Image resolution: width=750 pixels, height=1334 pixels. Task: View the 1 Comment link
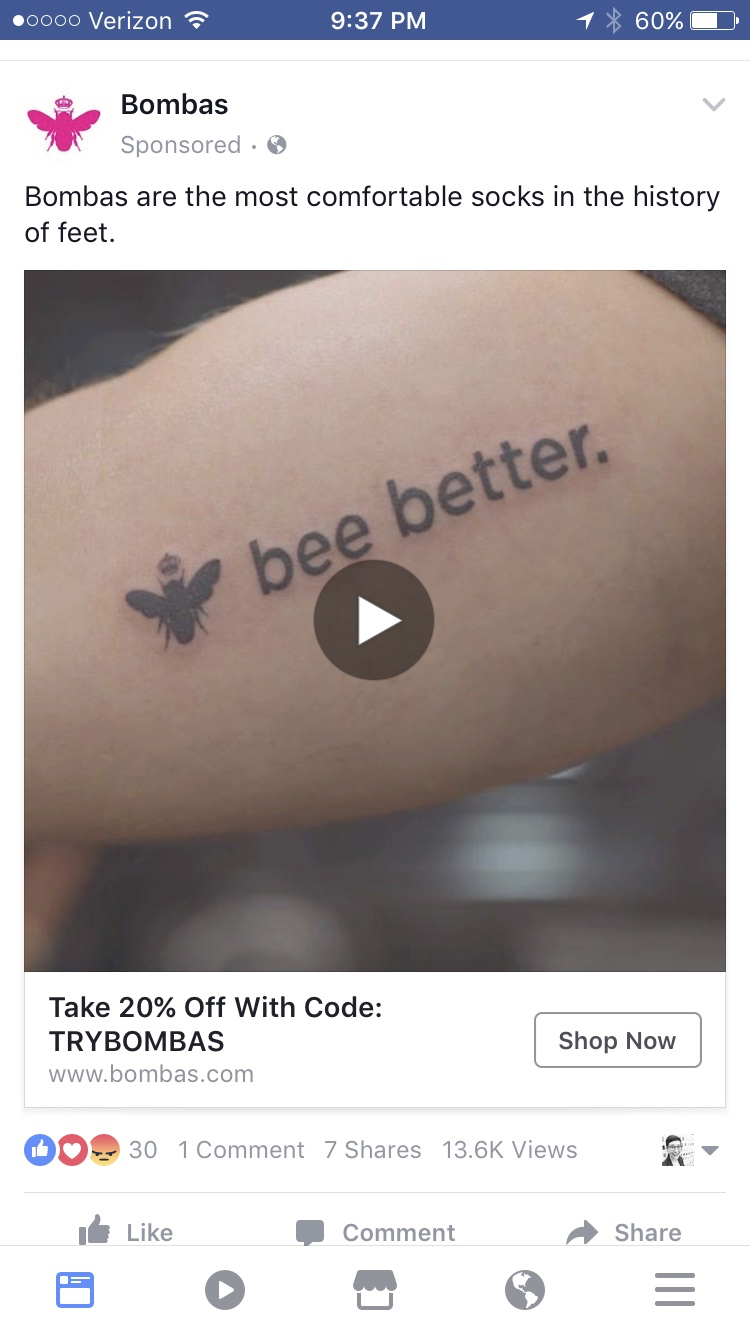tap(241, 1150)
